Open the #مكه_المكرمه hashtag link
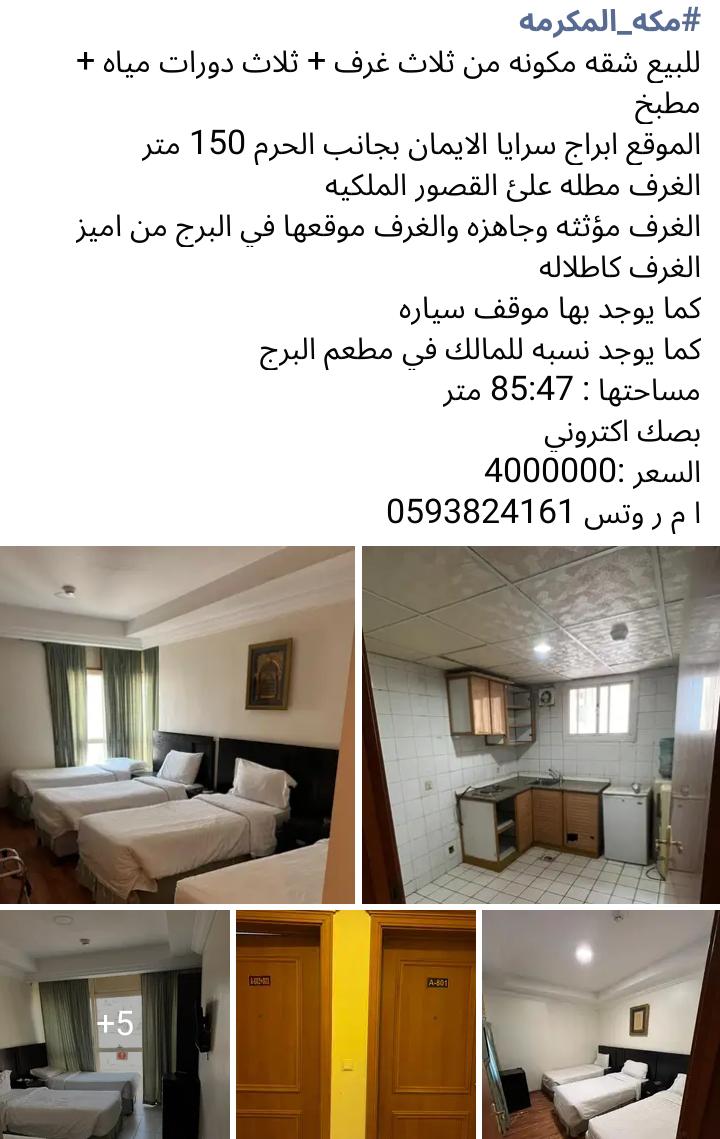This screenshot has height=1139, width=720. pos(609,21)
